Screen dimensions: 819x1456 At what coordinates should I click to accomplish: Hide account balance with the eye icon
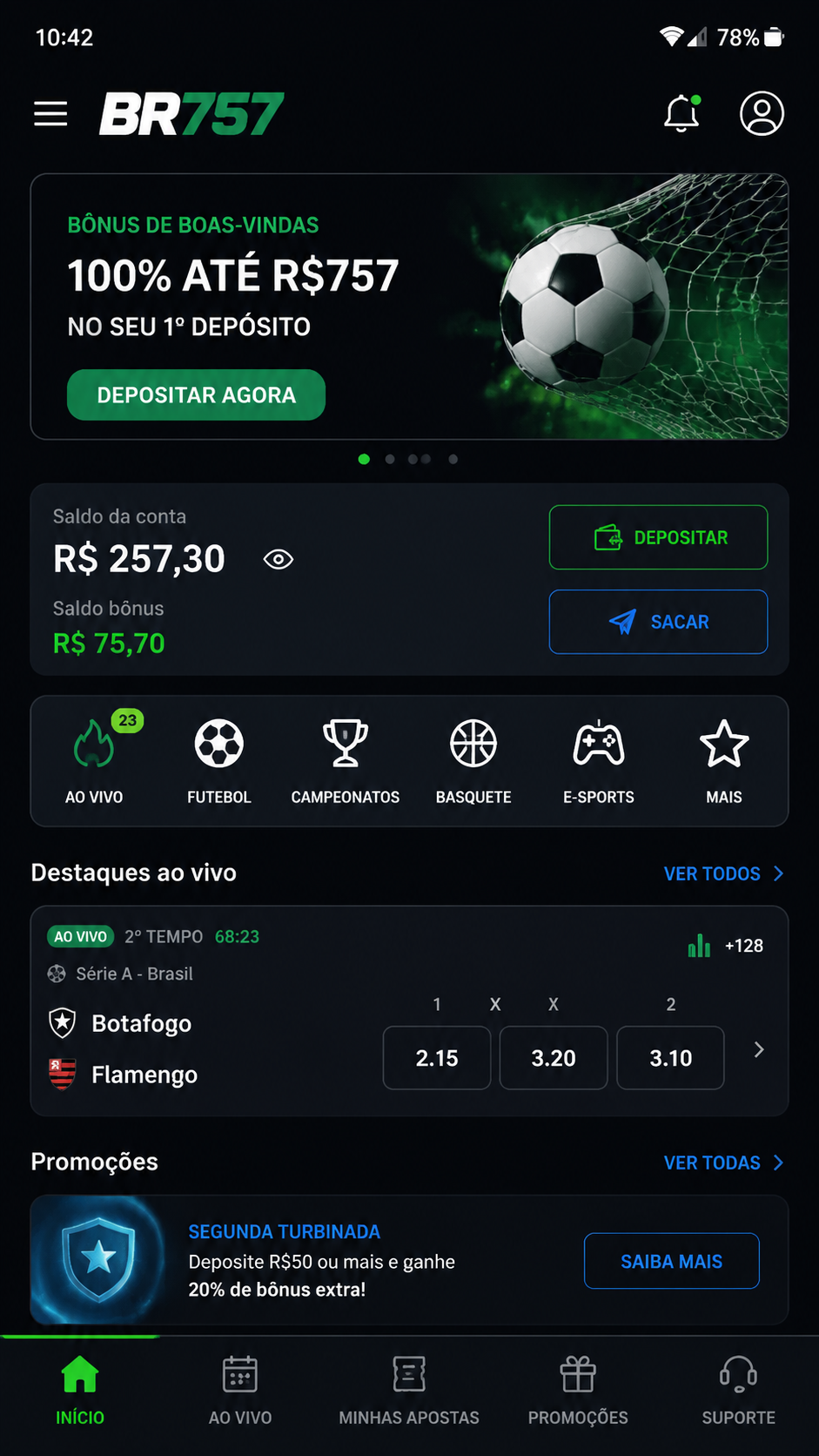279,559
